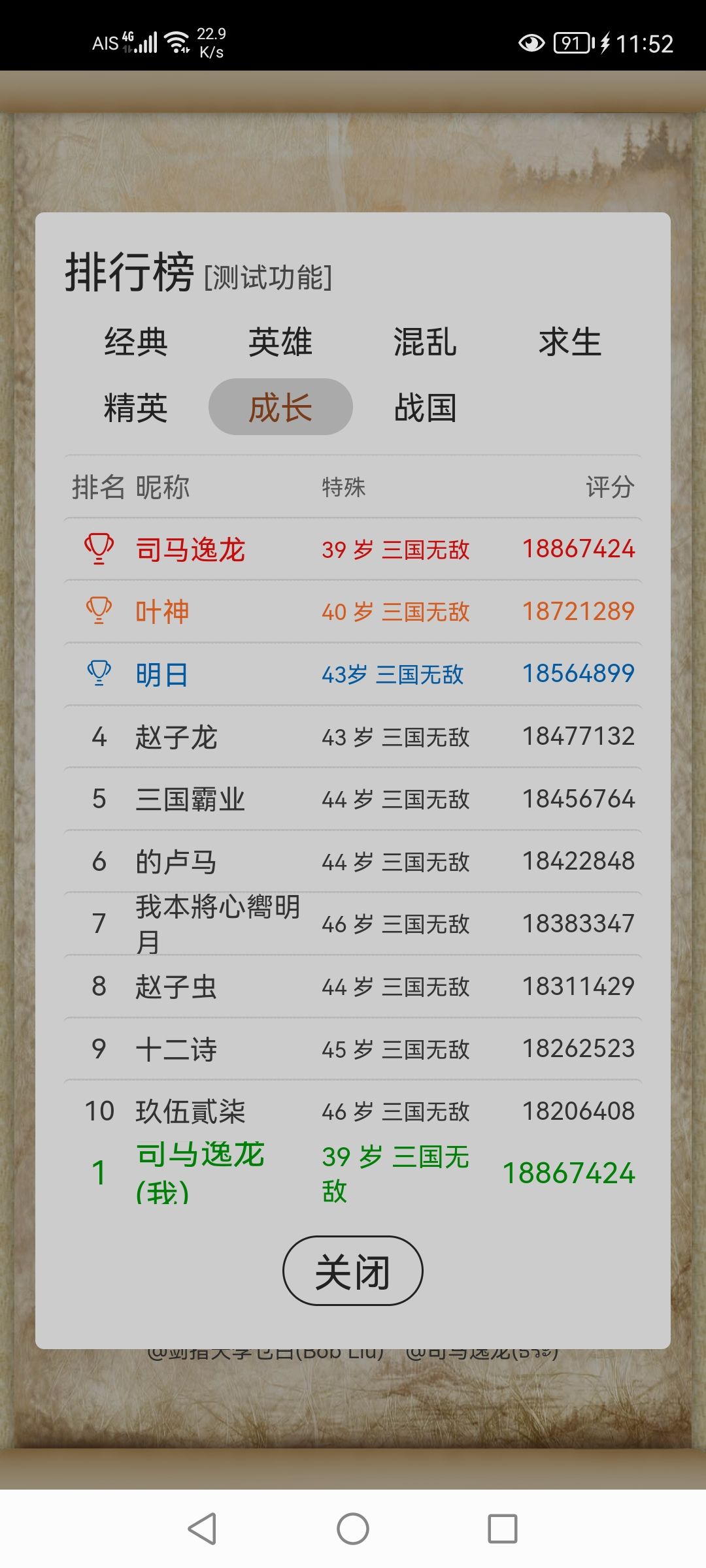Screen dimensions: 706x1568
Task: Select the 精英 category
Action: coord(136,407)
